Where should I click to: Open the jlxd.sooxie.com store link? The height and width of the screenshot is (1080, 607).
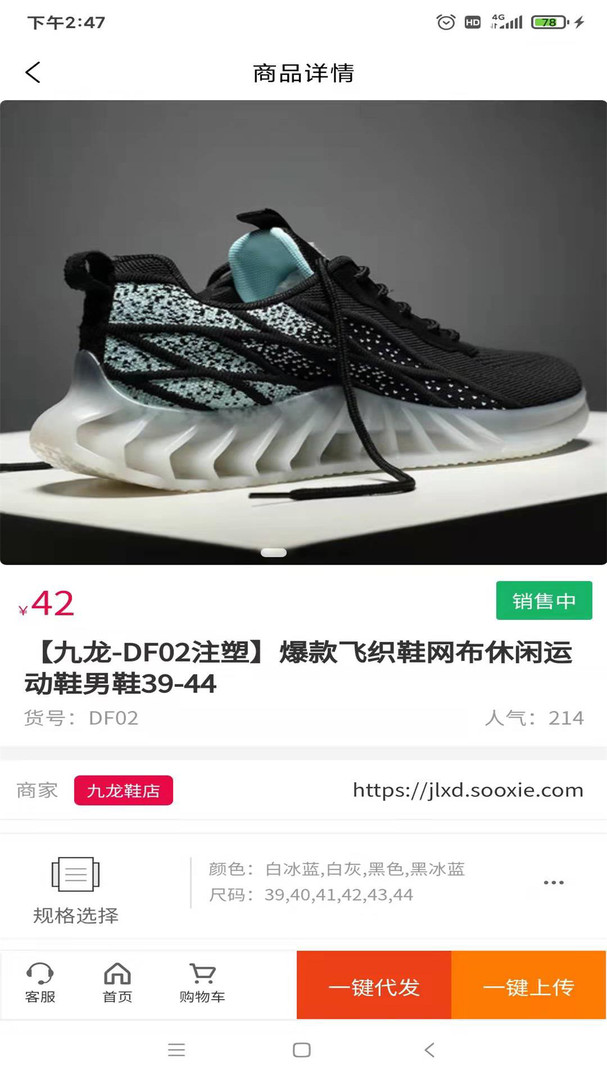point(467,790)
